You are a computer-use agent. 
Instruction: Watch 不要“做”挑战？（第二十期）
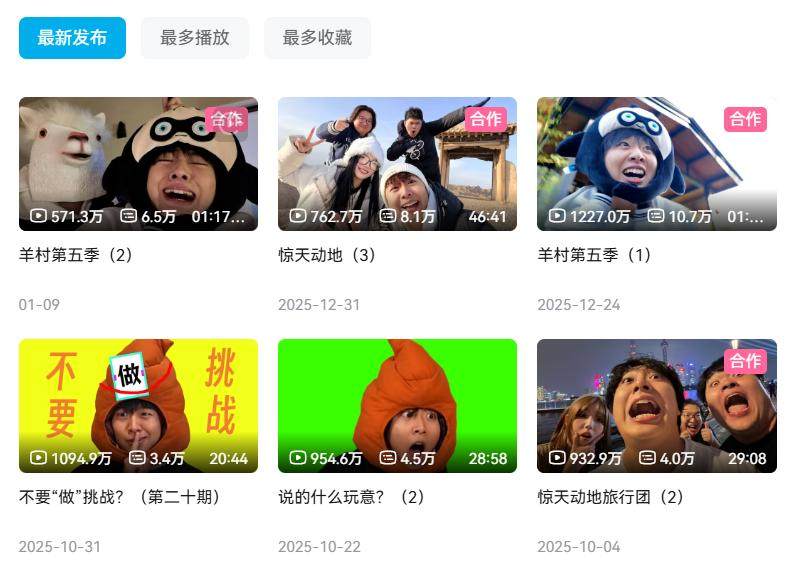(x=138, y=406)
